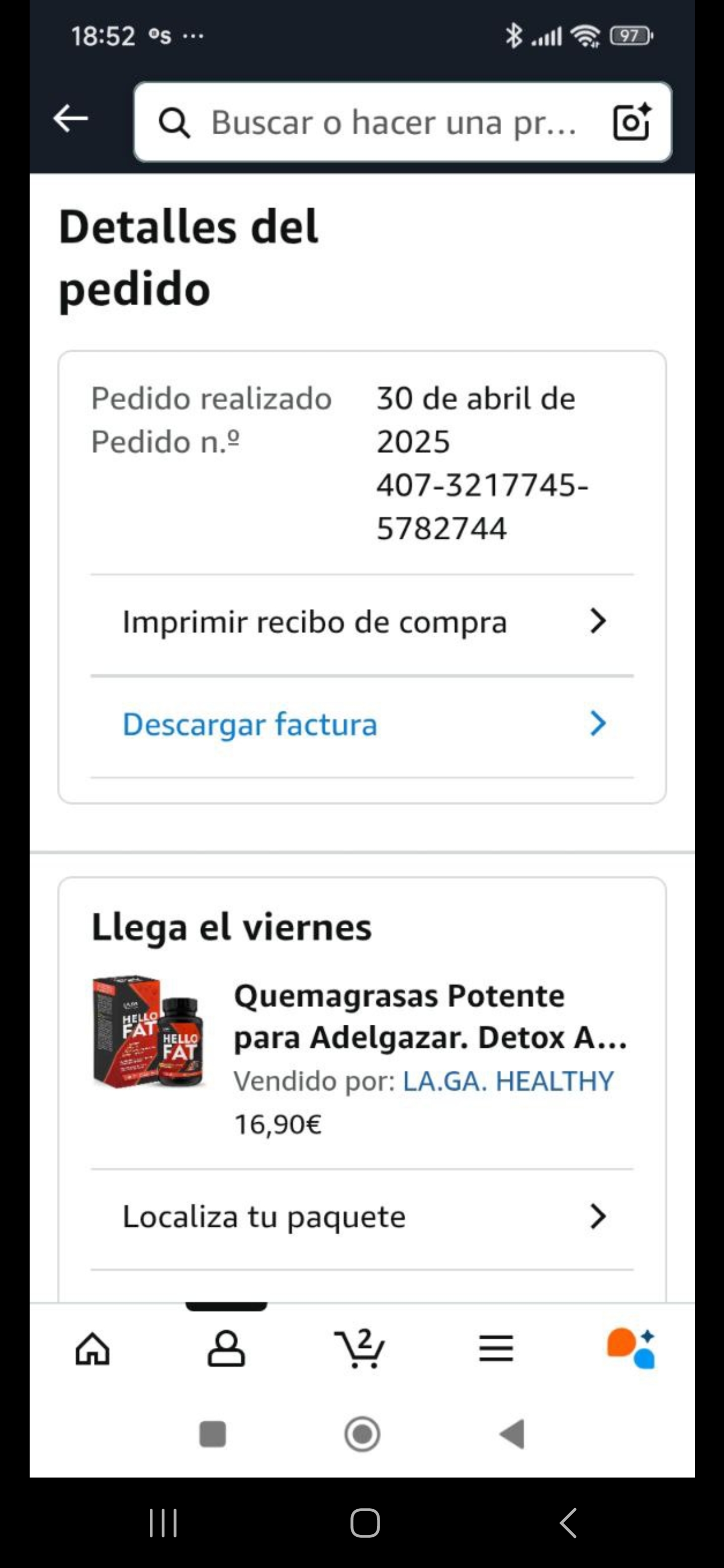This screenshot has height=1568, width=724.
Task: View the Quemagrasas Potente product title
Action: (x=430, y=1017)
